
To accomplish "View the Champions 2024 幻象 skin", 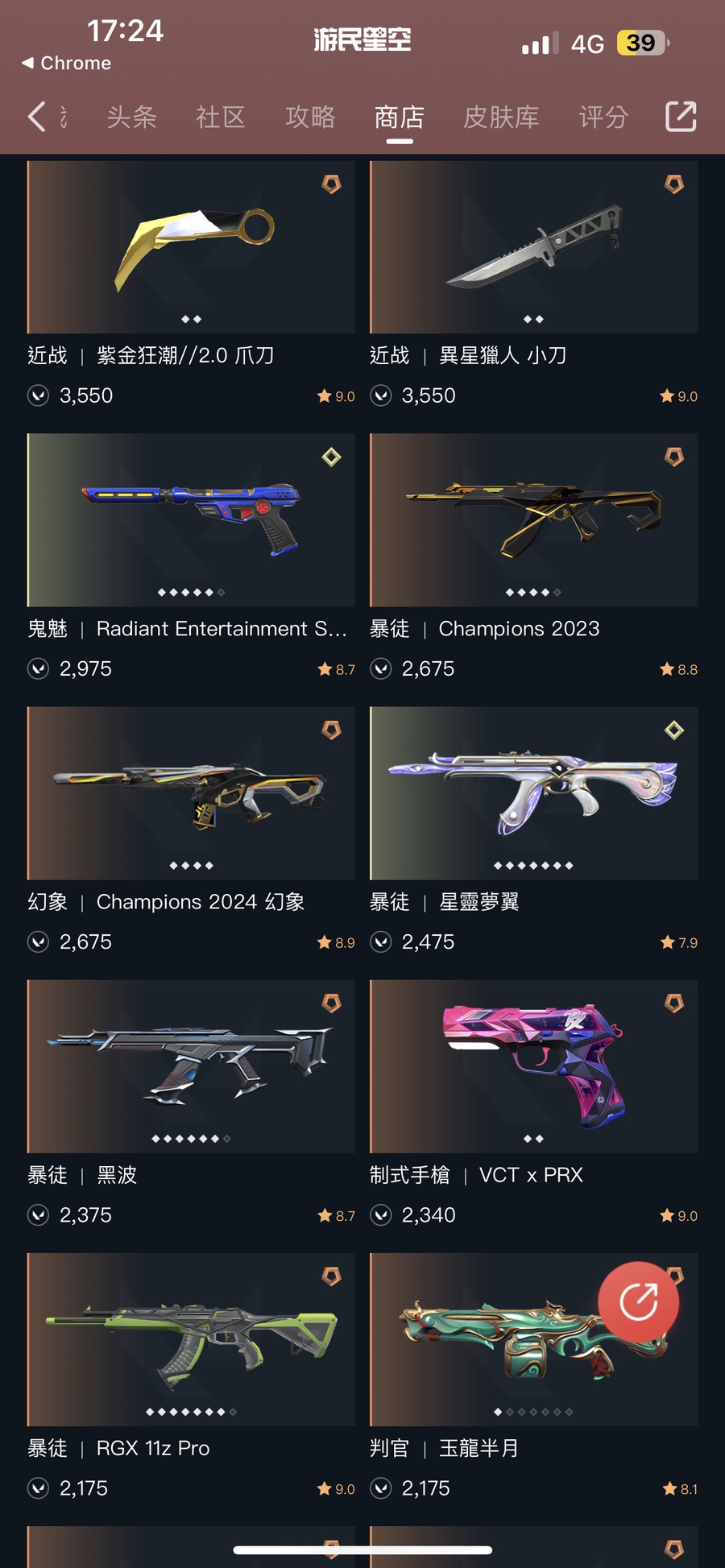I will [191, 831].
